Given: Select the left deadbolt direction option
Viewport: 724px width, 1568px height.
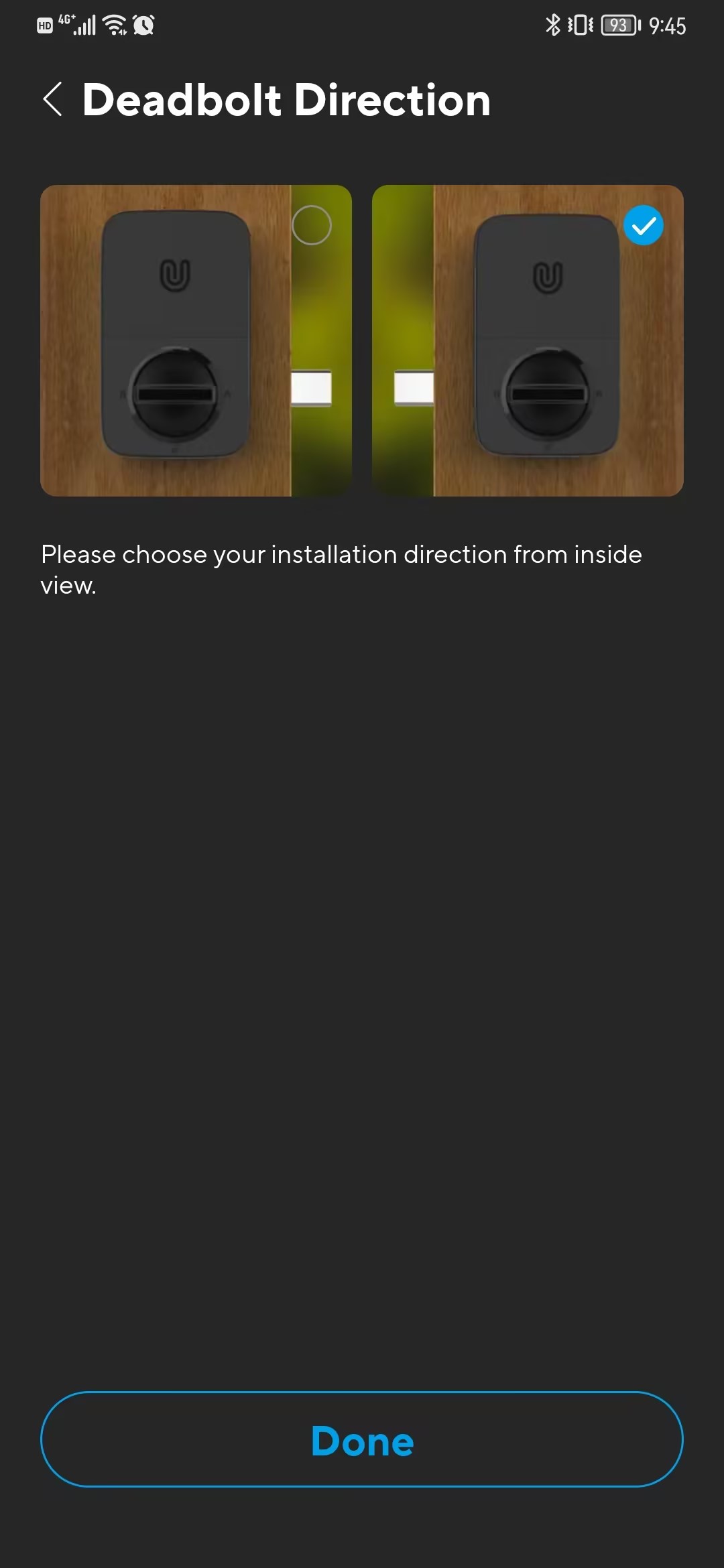Looking at the screenshot, I should tap(196, 340).
